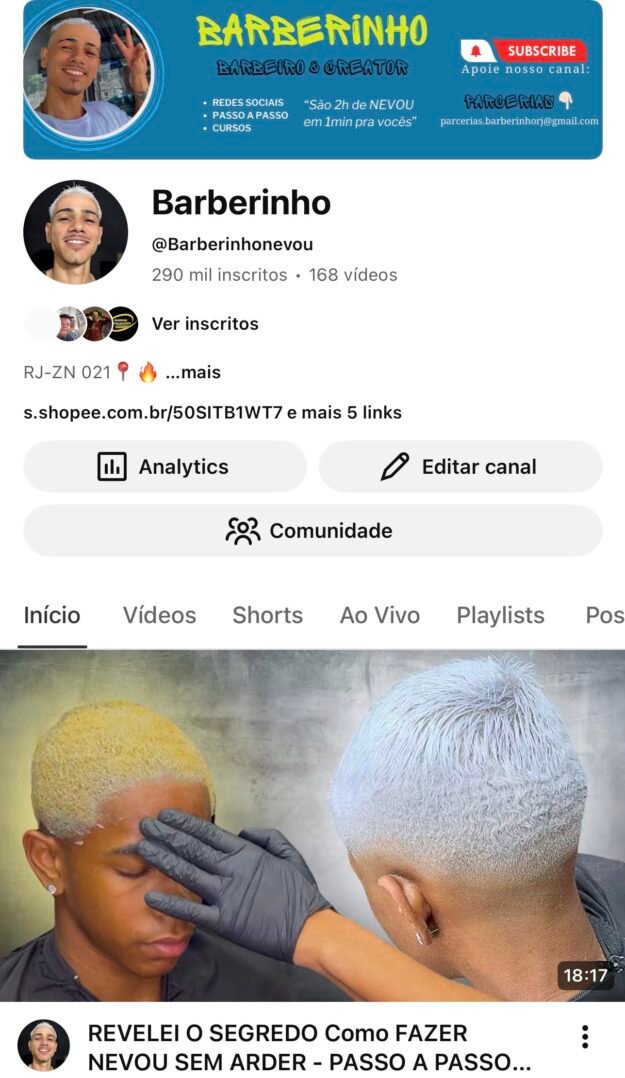Select the Início tab
The width and height of the screenshot is (625, 1078).
[x=52, y=615]
